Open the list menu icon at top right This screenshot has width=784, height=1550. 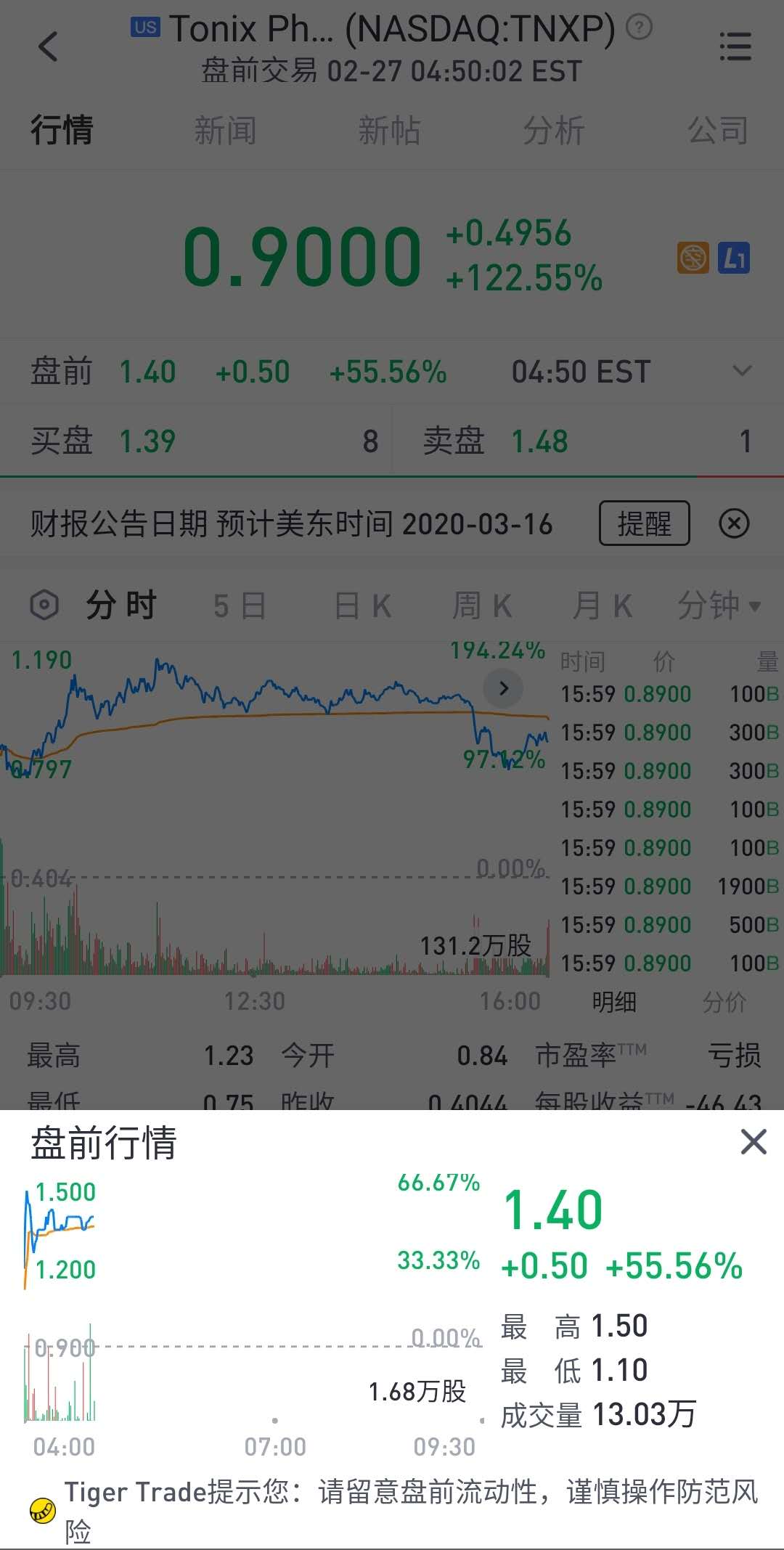point(735,47)
